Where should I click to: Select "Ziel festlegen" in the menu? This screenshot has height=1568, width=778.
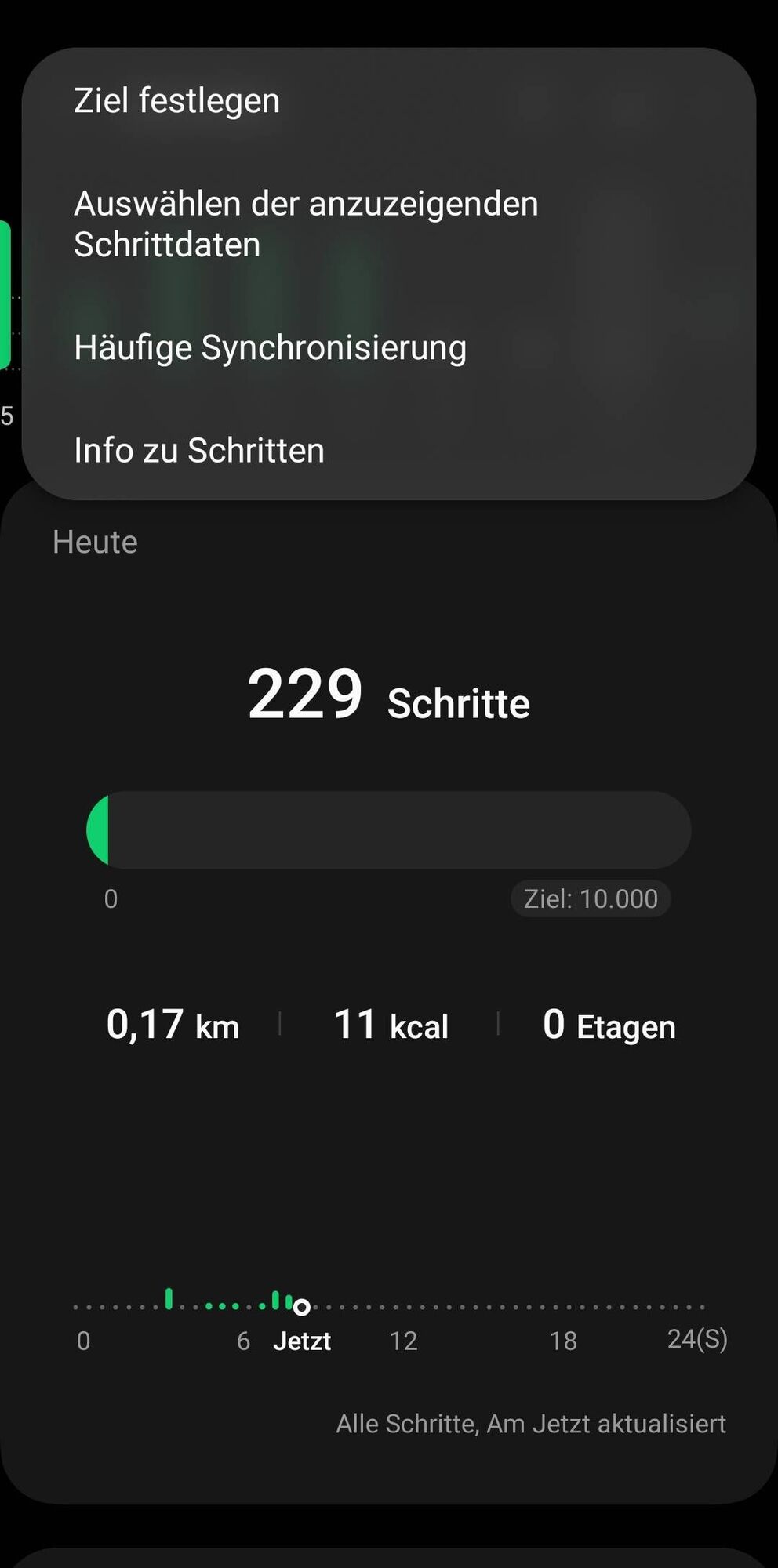pyautogui.click(x=176, y=100)
